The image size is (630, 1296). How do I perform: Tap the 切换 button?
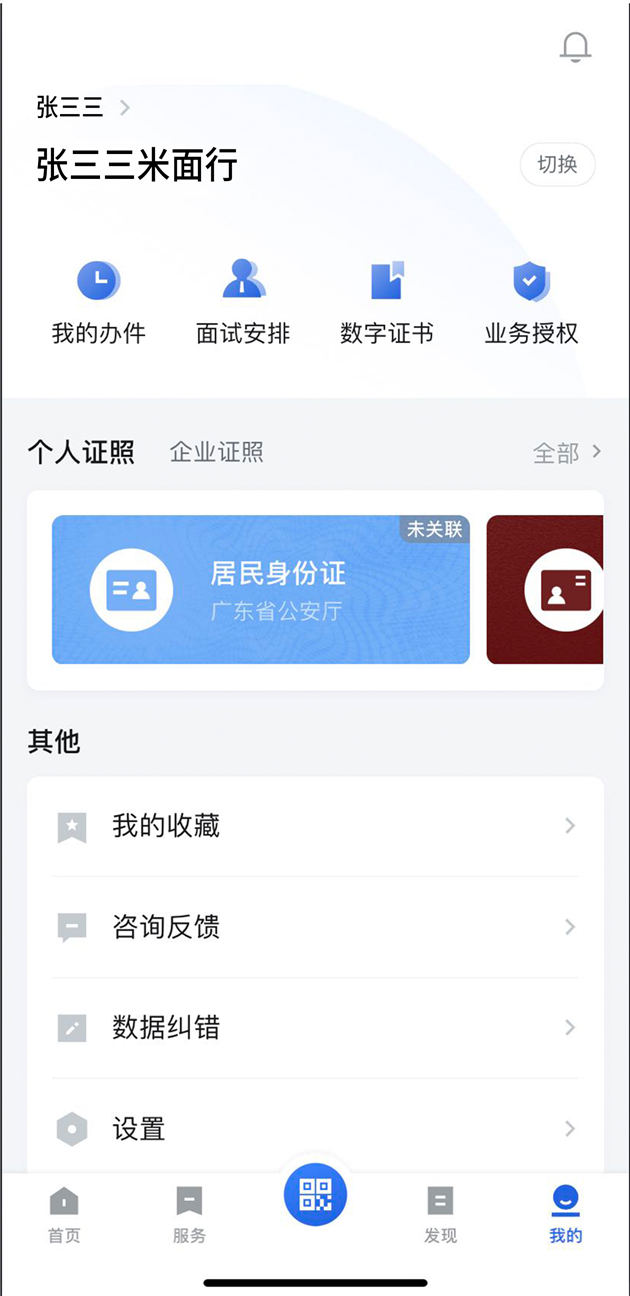pyautogui.click(x=557, y=165)
